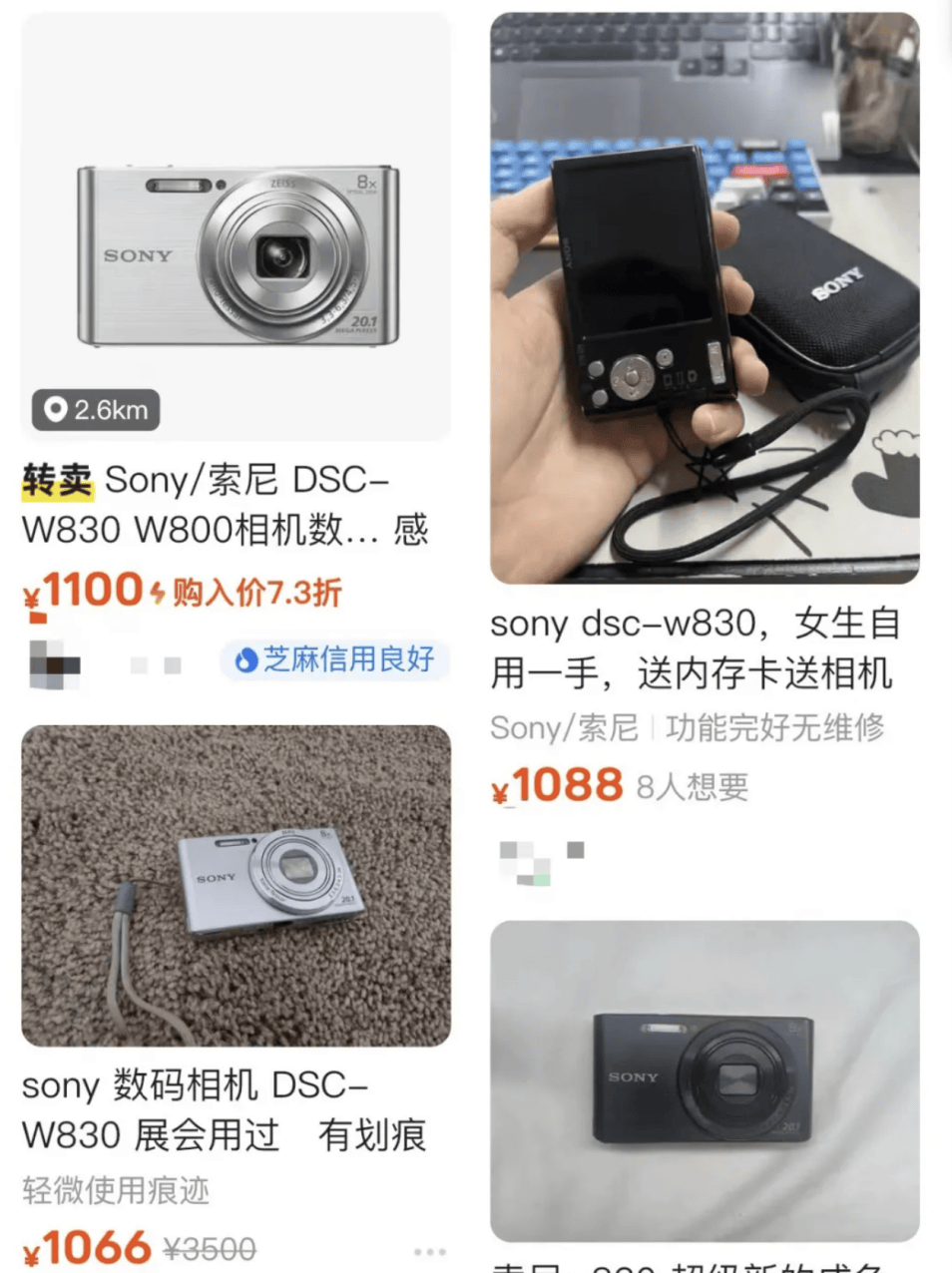
Task: Open the black Sony camera listing on white sheet
Action: pyautogui.click(x=704, y=1080)
